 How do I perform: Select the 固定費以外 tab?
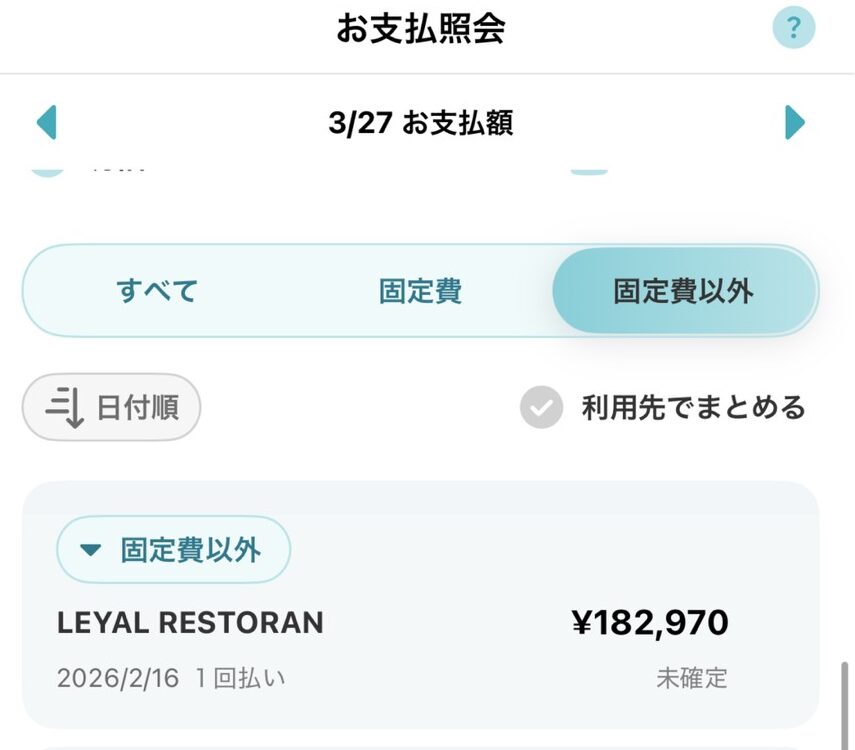[684, 291]
